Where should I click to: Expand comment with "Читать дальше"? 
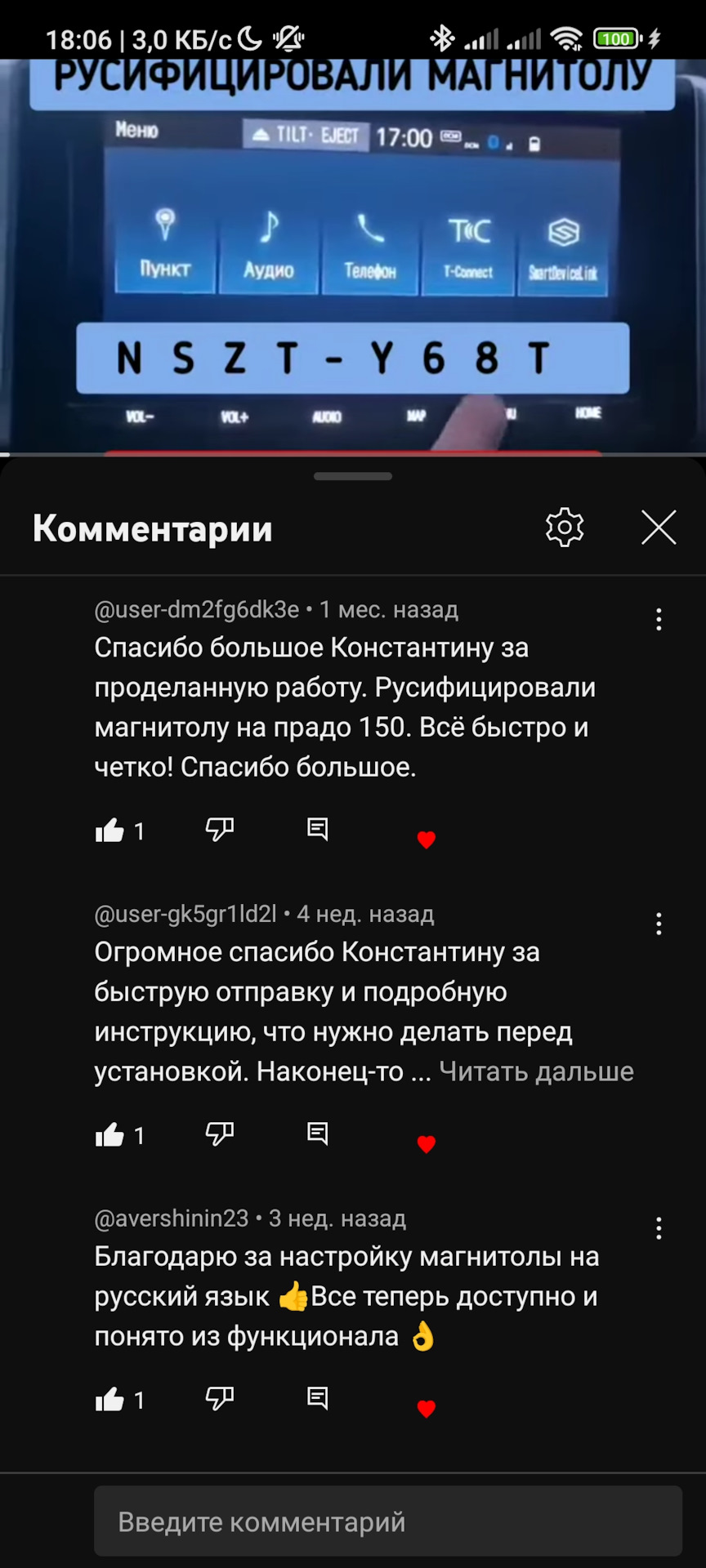(x=536, y=1071)
